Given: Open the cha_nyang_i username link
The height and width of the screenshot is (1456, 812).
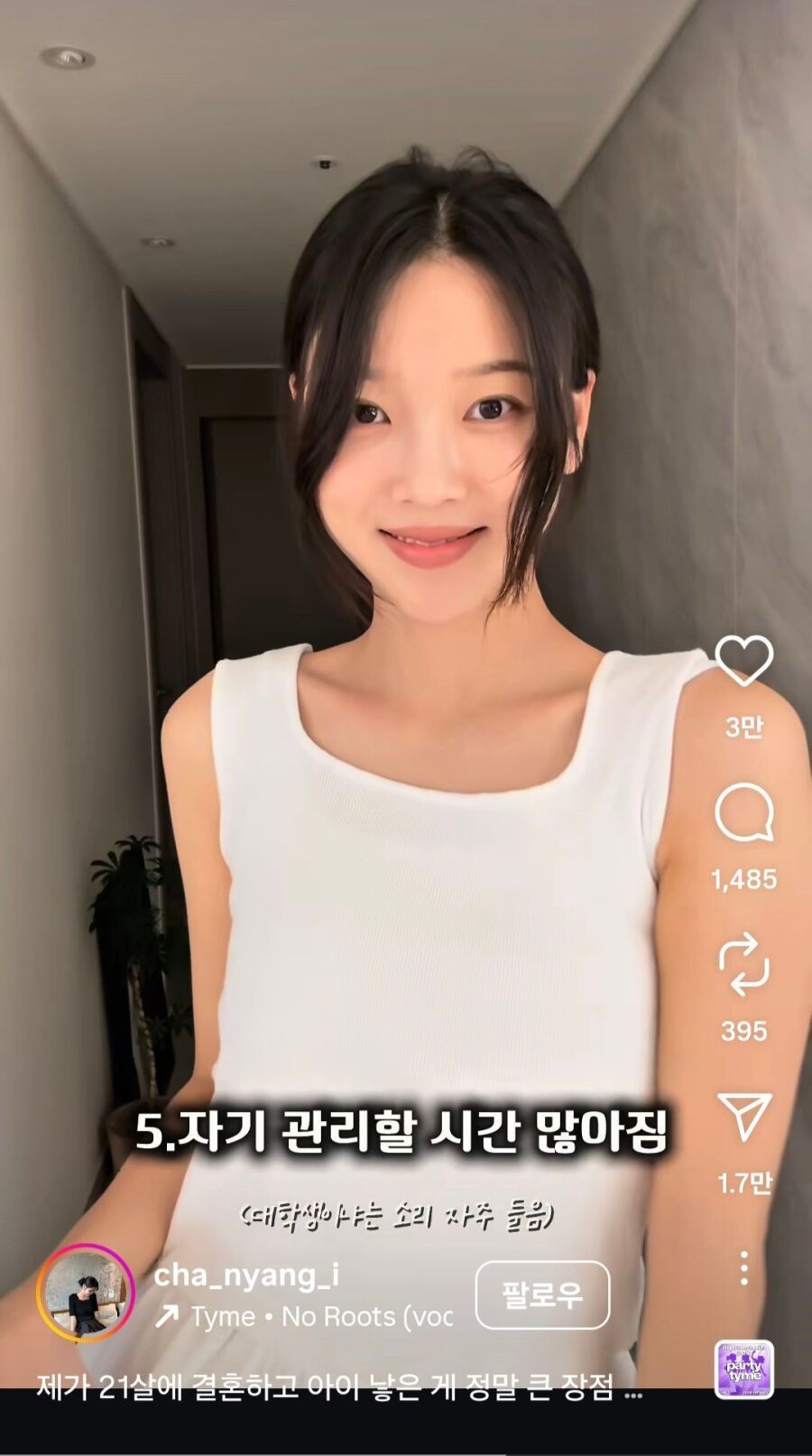Looking at the screenshot, I should 246,1275.
